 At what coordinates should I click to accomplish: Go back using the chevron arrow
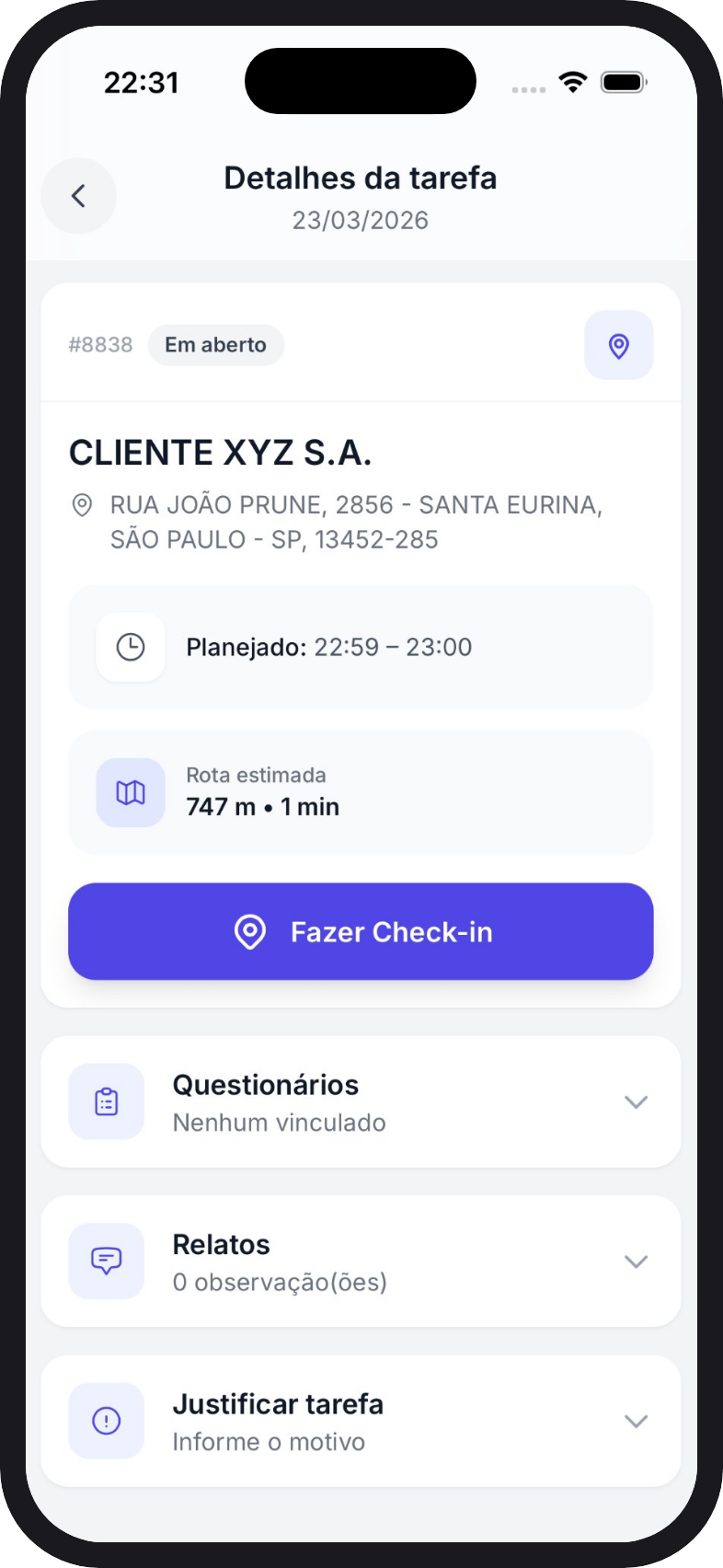pos(78,196)
